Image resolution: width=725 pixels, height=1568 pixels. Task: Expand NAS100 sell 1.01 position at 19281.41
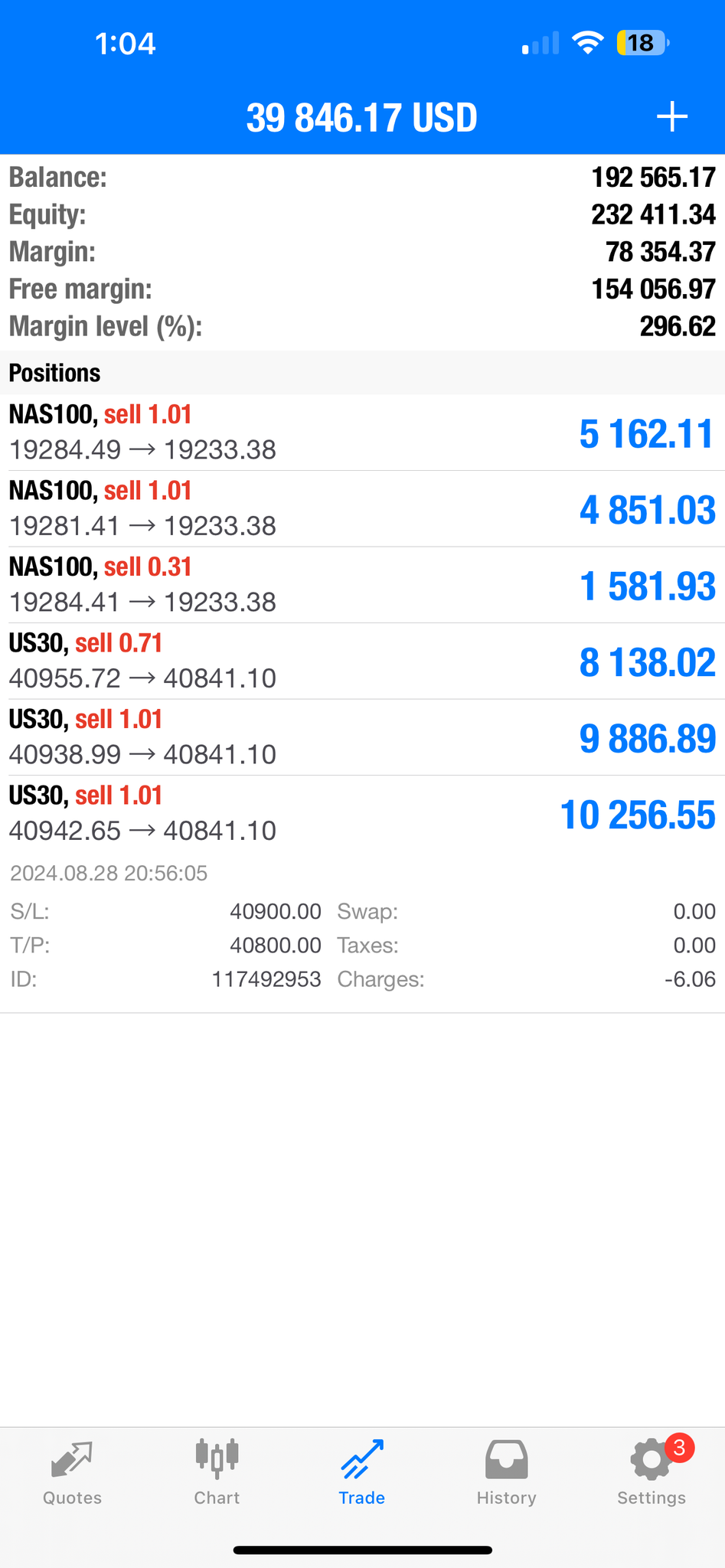(362, 508)
